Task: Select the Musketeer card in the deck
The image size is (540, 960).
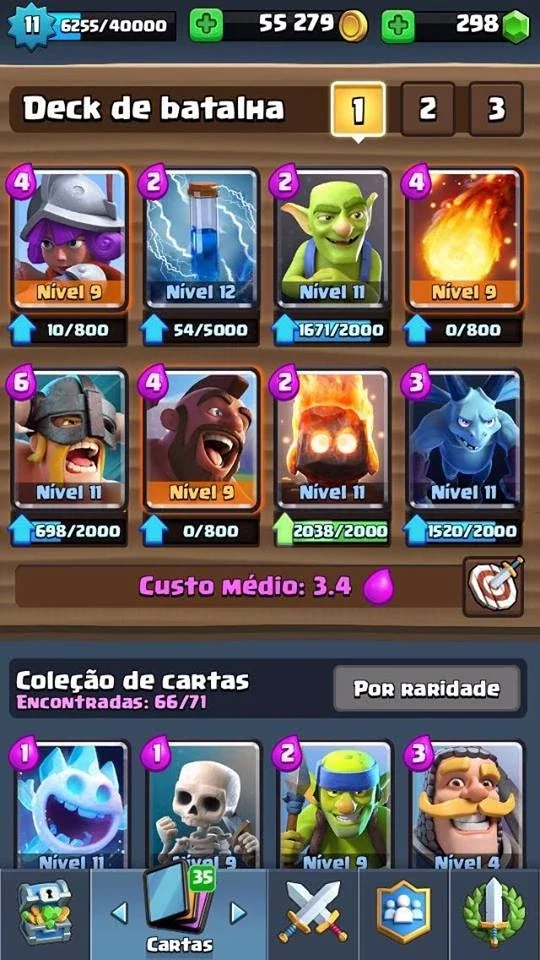Action: click(x=69, y=239)
